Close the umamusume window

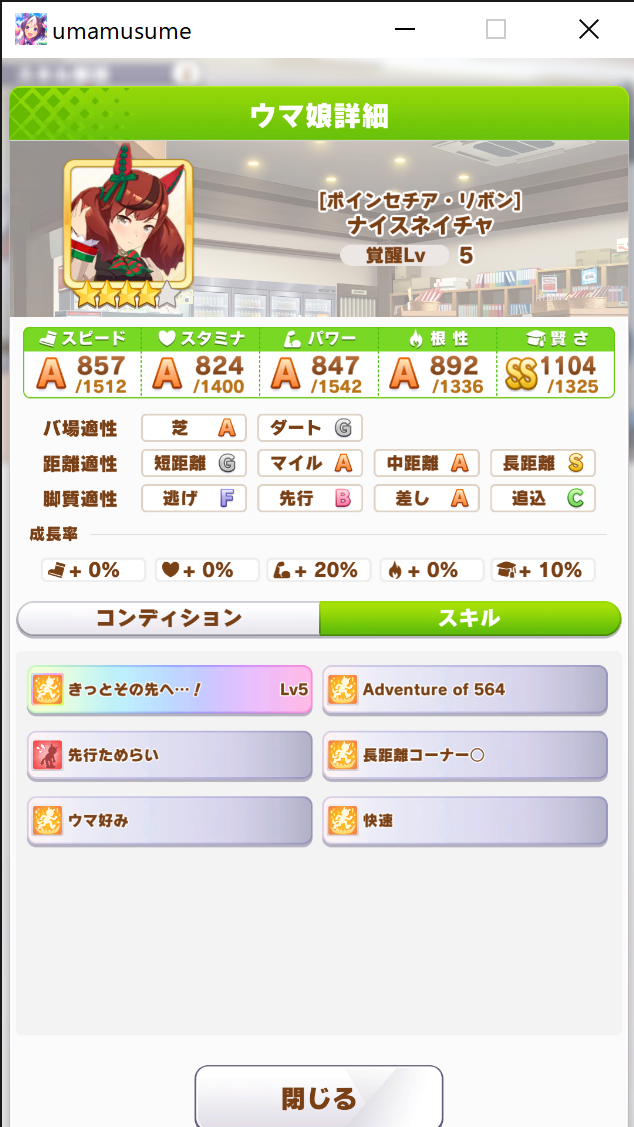click(x=589, y=29)
